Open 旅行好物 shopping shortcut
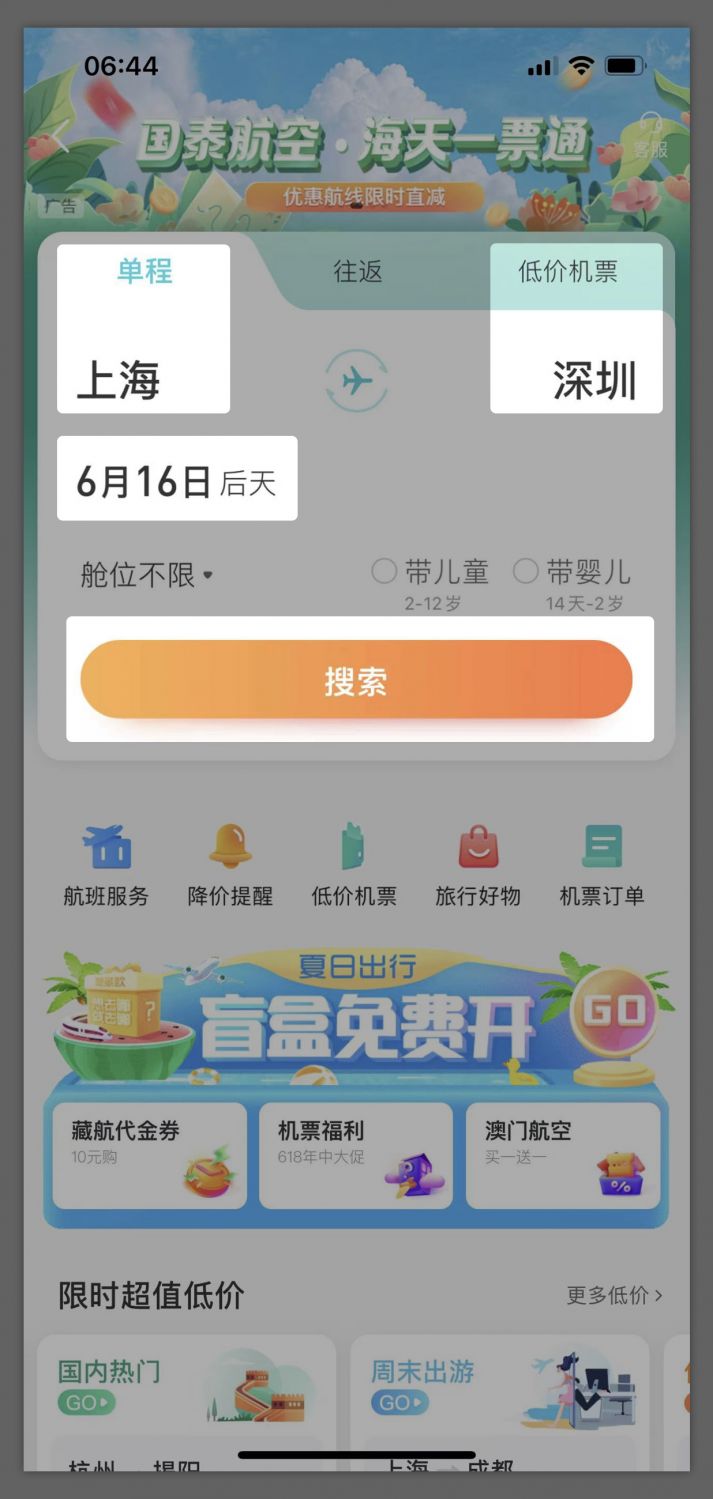Image resolution: width=713 pixels, height=1499 pixels. coord(478,865)
